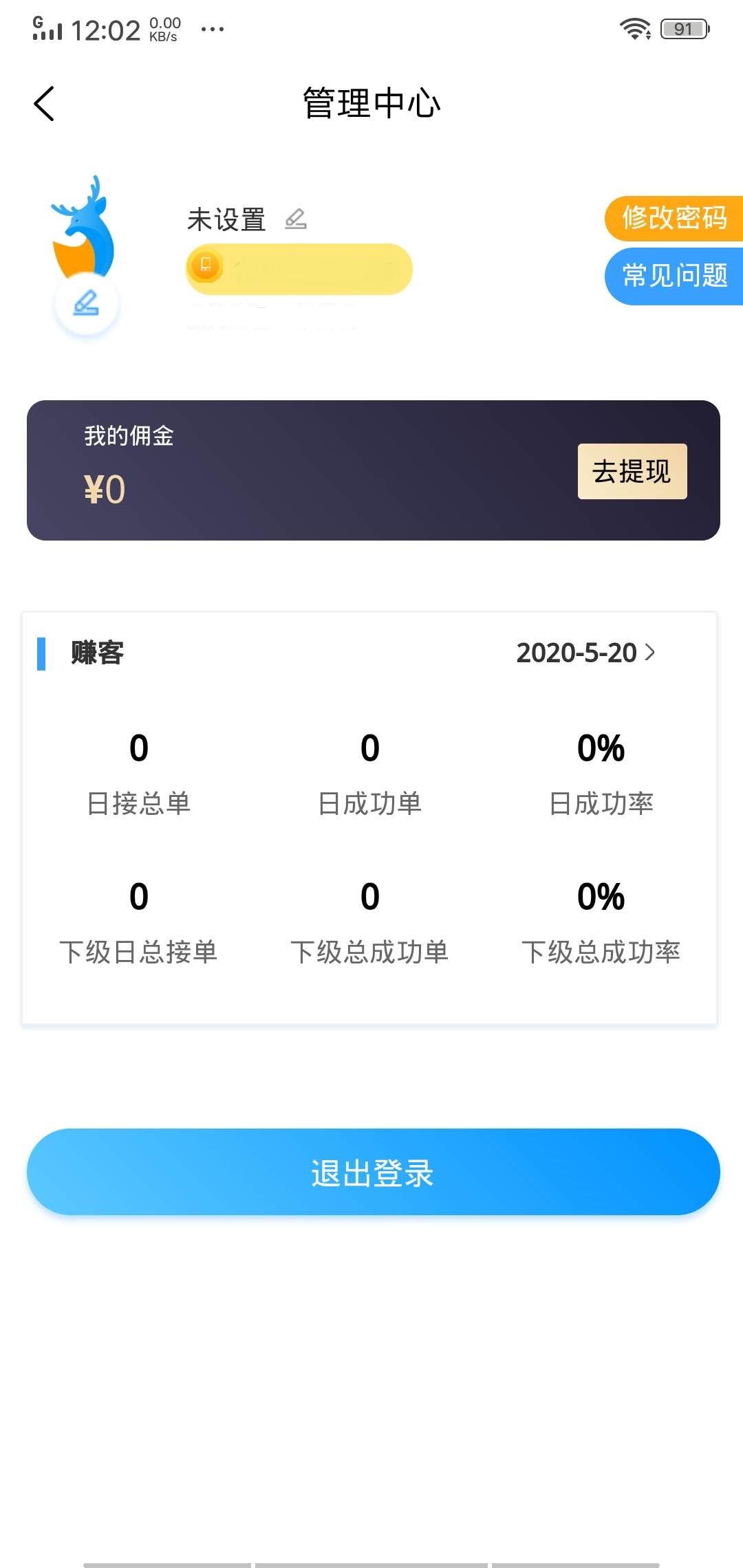This screenshot has height=1568, width=743.
Task: Click the pencil edit icon on the avatar
Action: pos(84,303)
